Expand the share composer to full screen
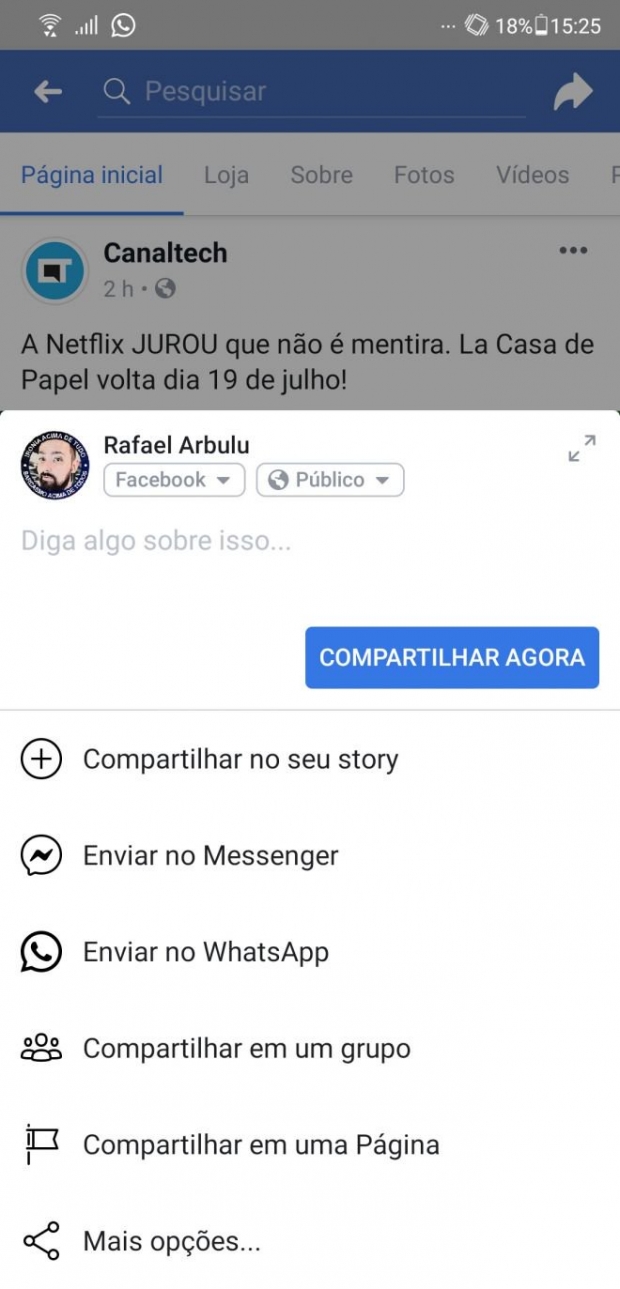This screenshot has height=1289, width=620. (x=581, y=448)
